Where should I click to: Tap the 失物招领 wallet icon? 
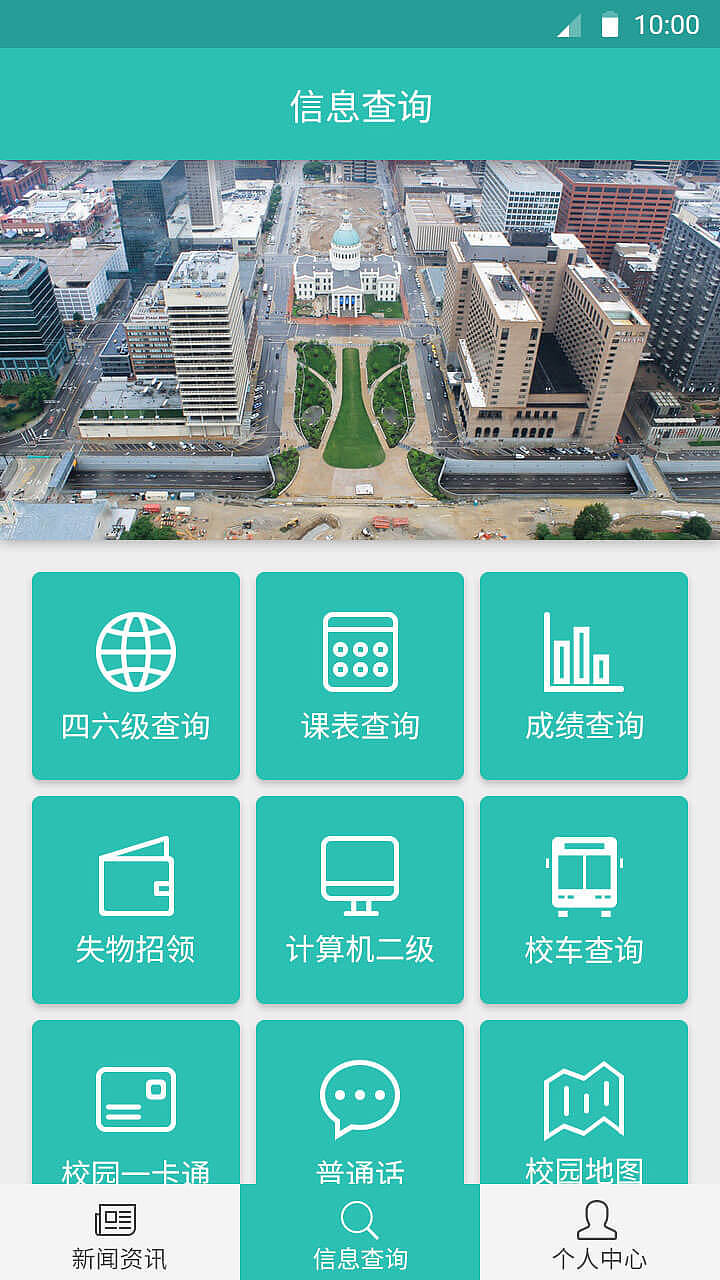coord(135,875)
